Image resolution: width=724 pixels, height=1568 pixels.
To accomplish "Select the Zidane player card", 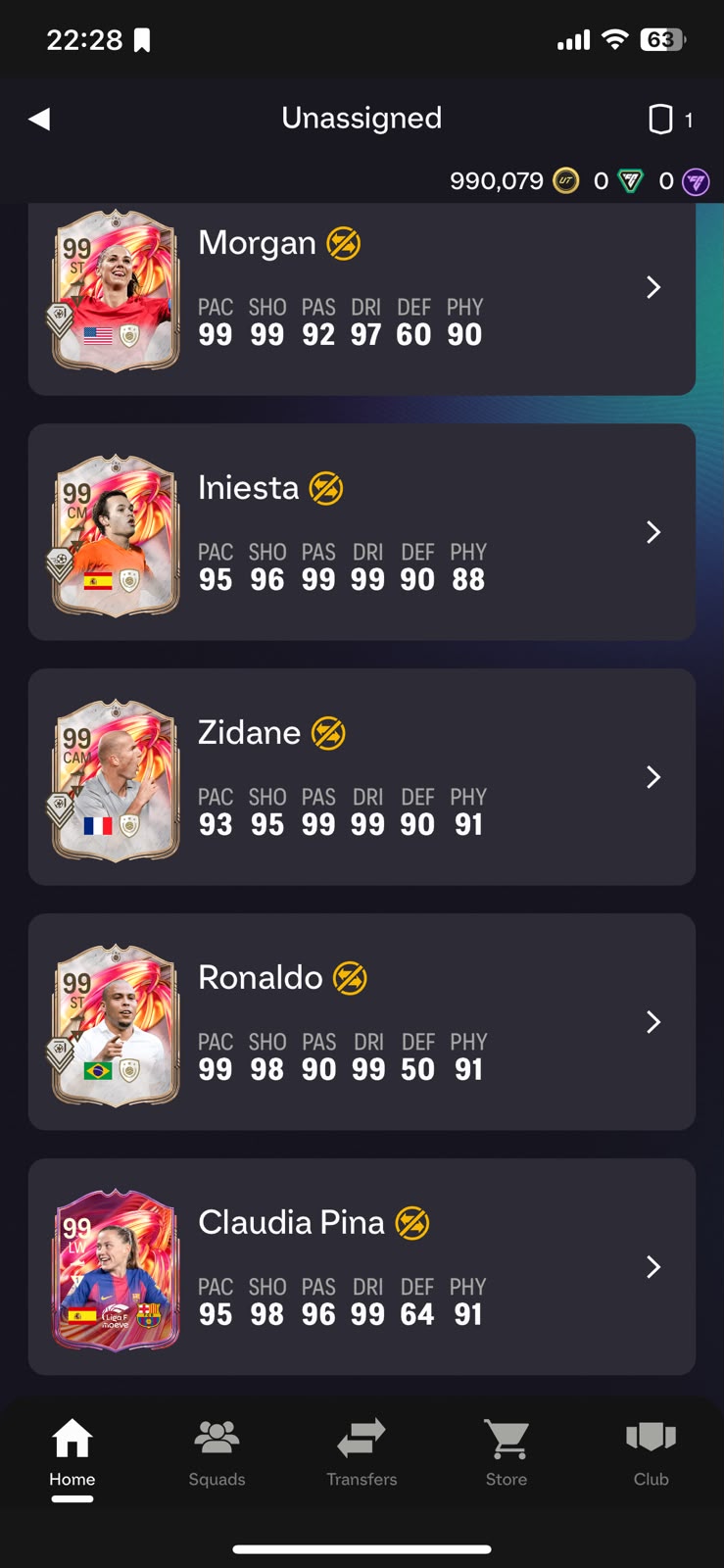I will [x=362, y=777].
